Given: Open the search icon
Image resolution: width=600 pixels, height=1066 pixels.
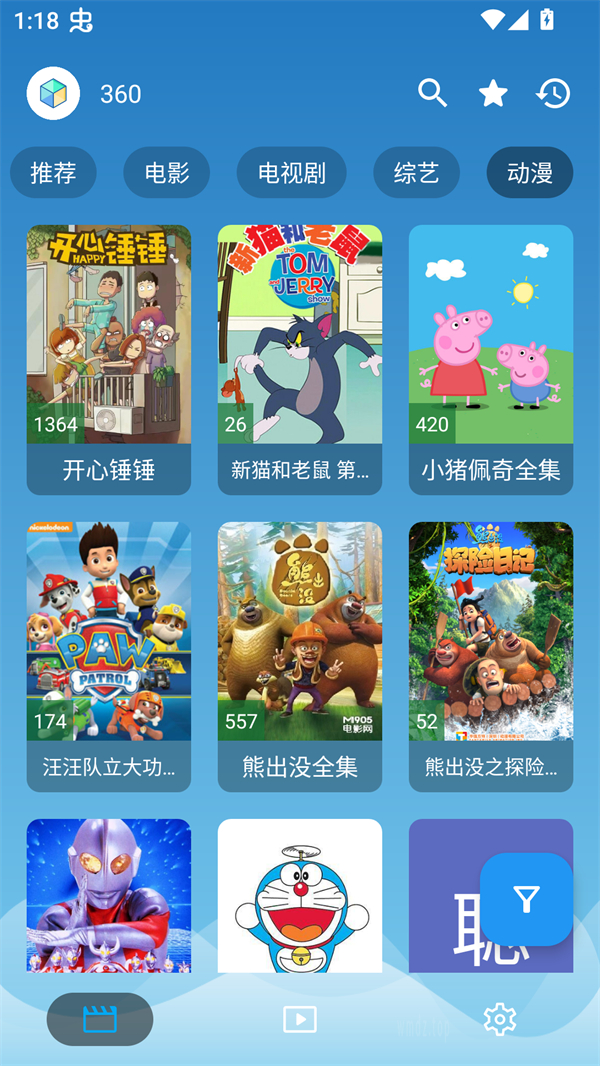Looking at the screenshot, I should point(432,93).
